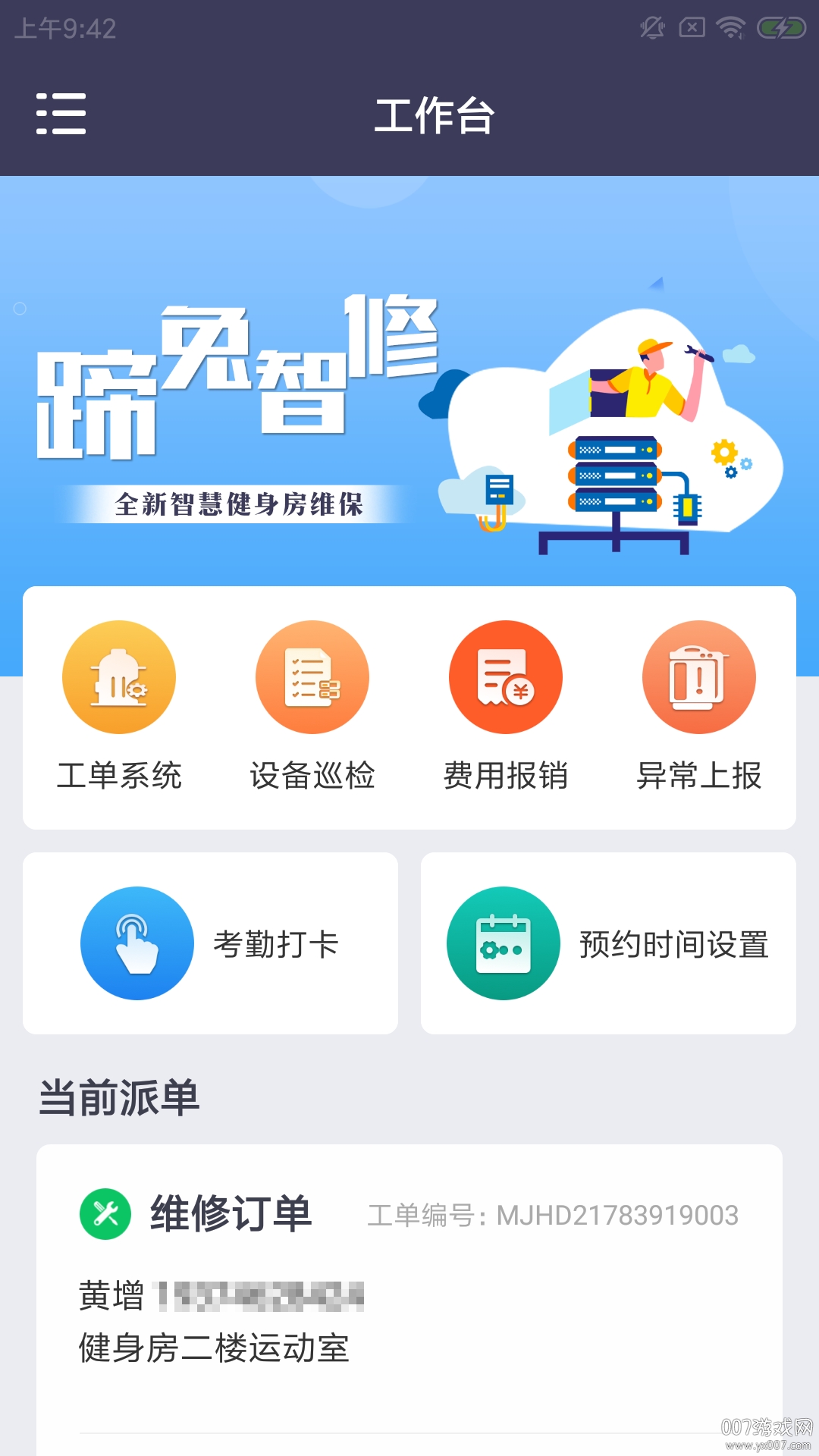Open the 工单系统 work order icon
Image resolution: width=819 pixels, height=1456 pixels.
coord(118,676)
